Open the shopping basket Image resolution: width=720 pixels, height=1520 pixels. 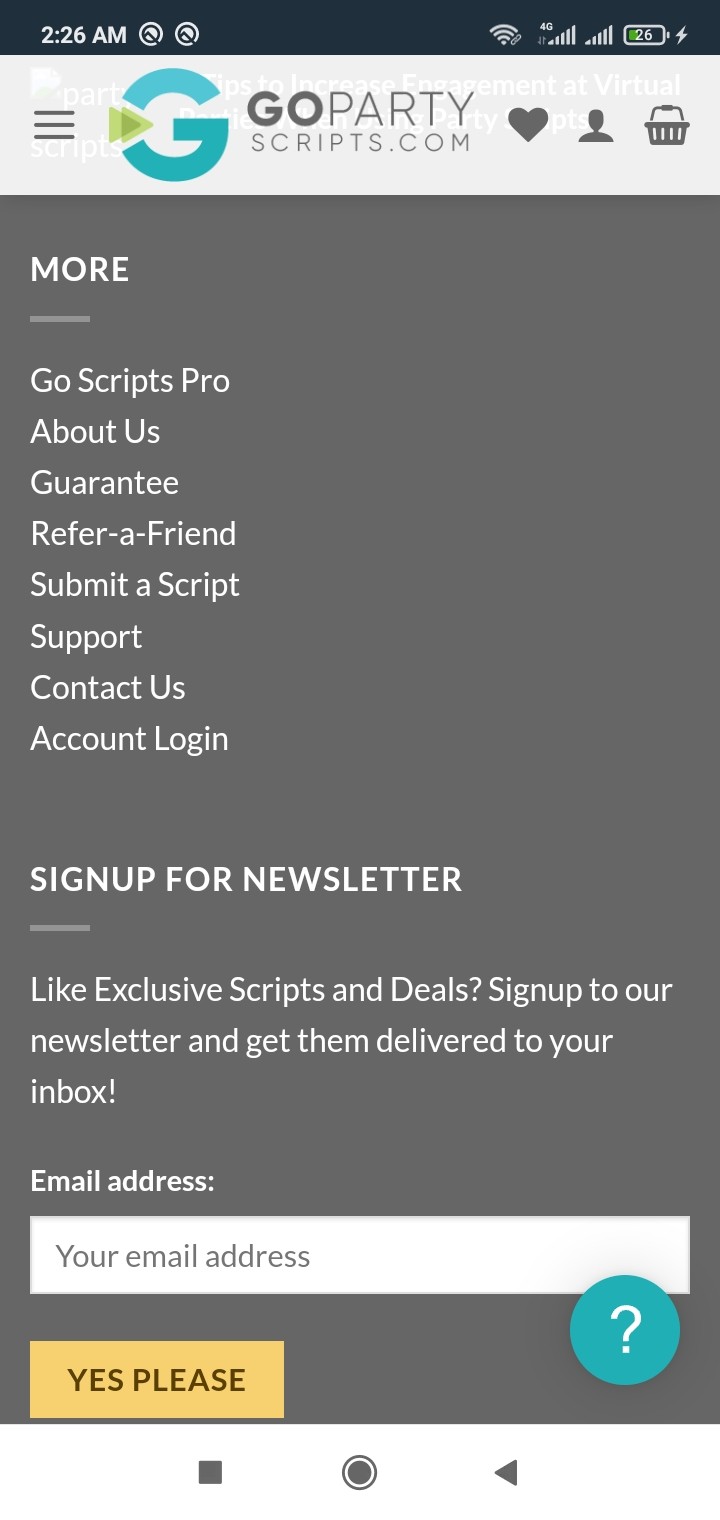click(x=666, y=125)
